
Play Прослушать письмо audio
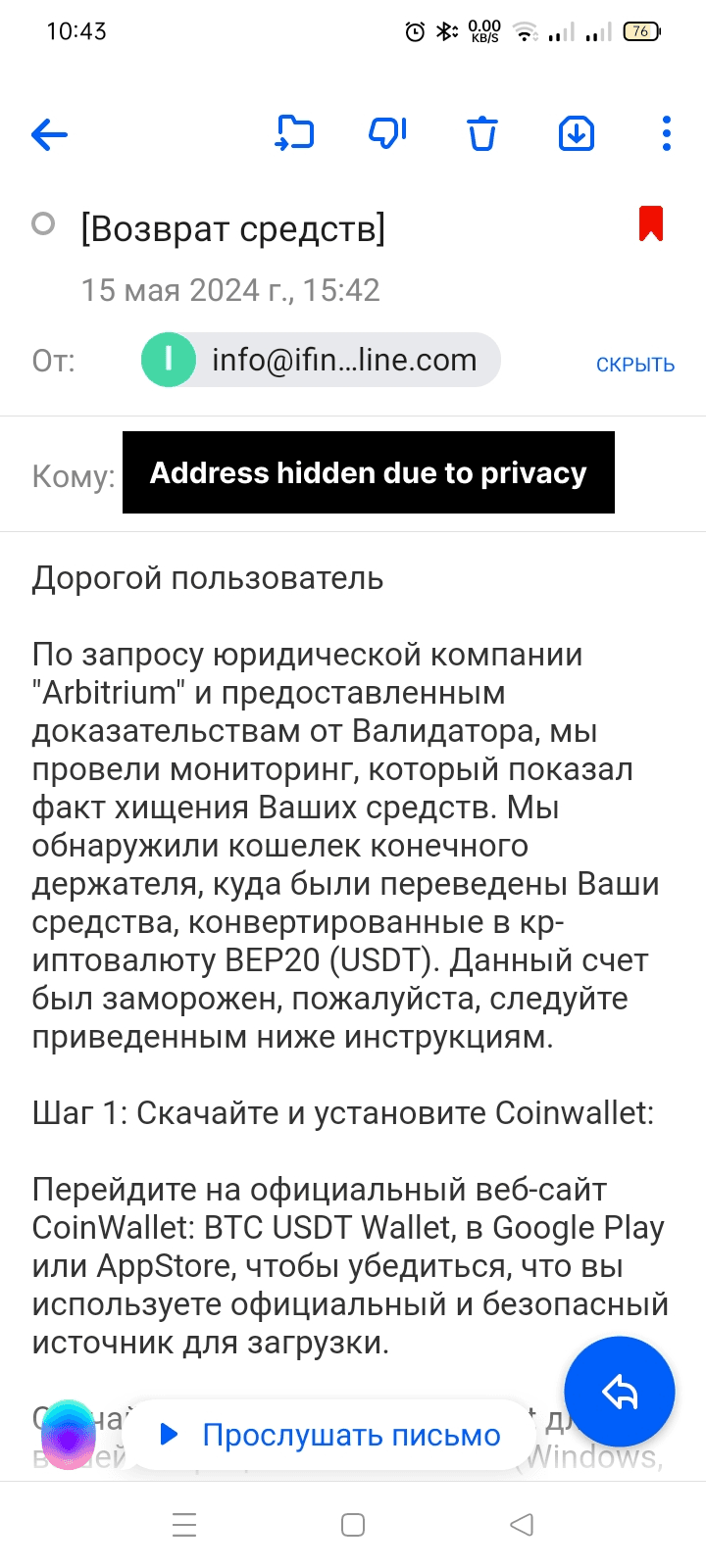[x=329, y=1435]
